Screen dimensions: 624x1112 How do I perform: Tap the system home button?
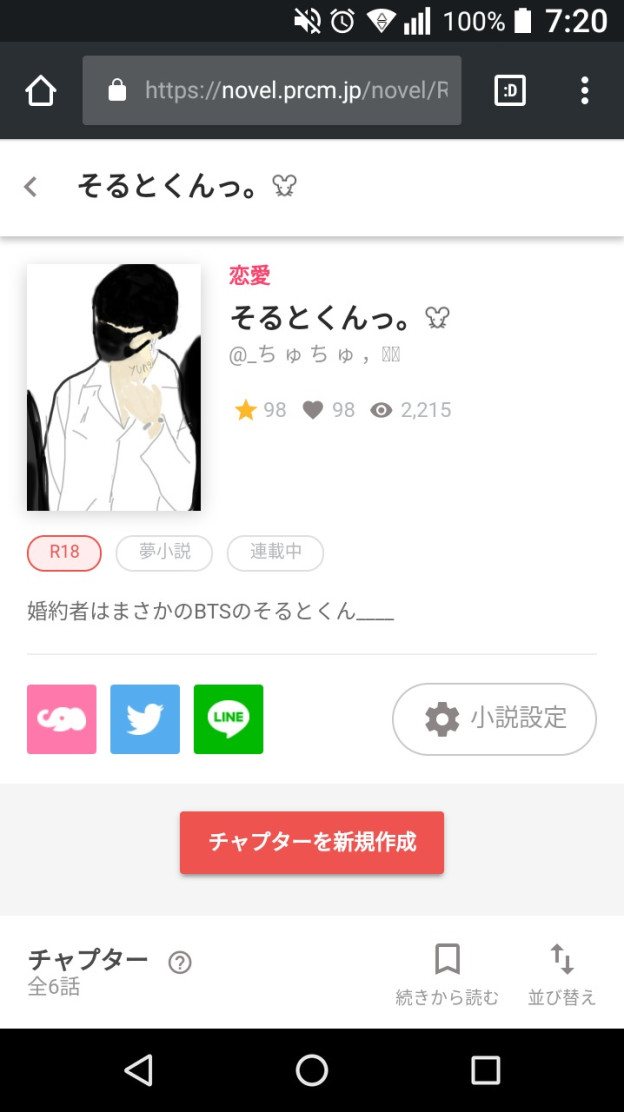pyautogui.click(x=312, y=1070)
